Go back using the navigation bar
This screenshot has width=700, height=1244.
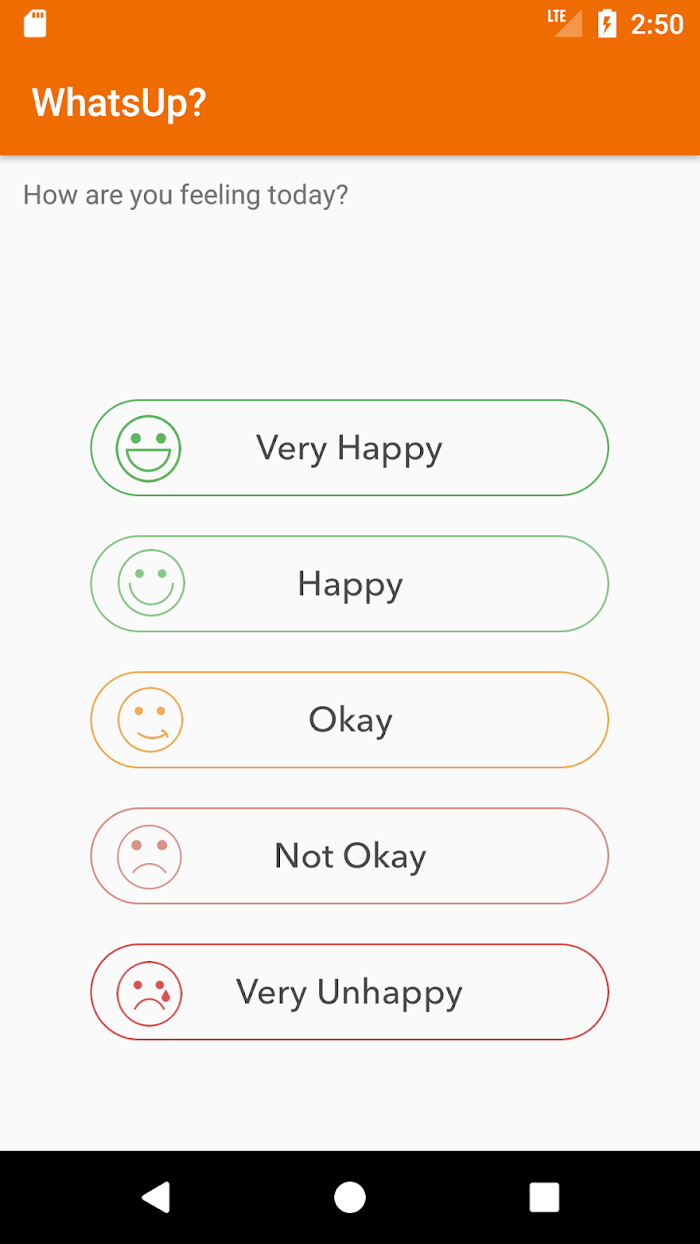click(156, 1197)
